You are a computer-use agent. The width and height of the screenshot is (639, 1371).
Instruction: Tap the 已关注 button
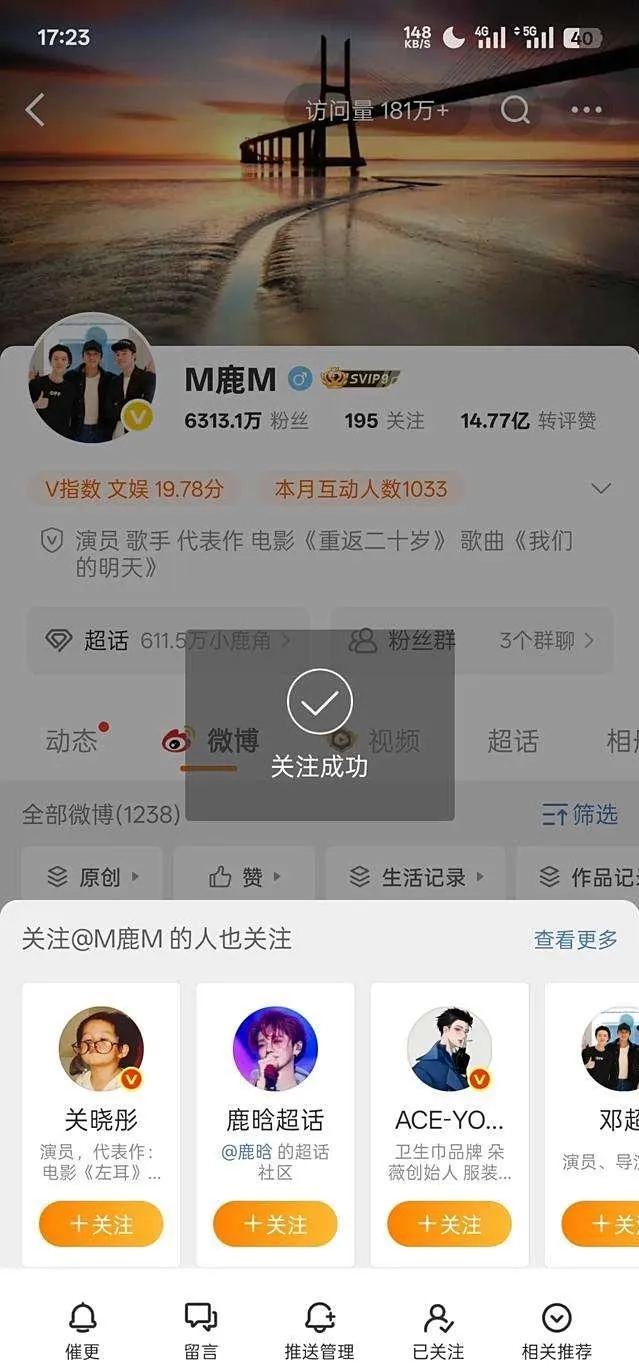tap(438, 1331)
